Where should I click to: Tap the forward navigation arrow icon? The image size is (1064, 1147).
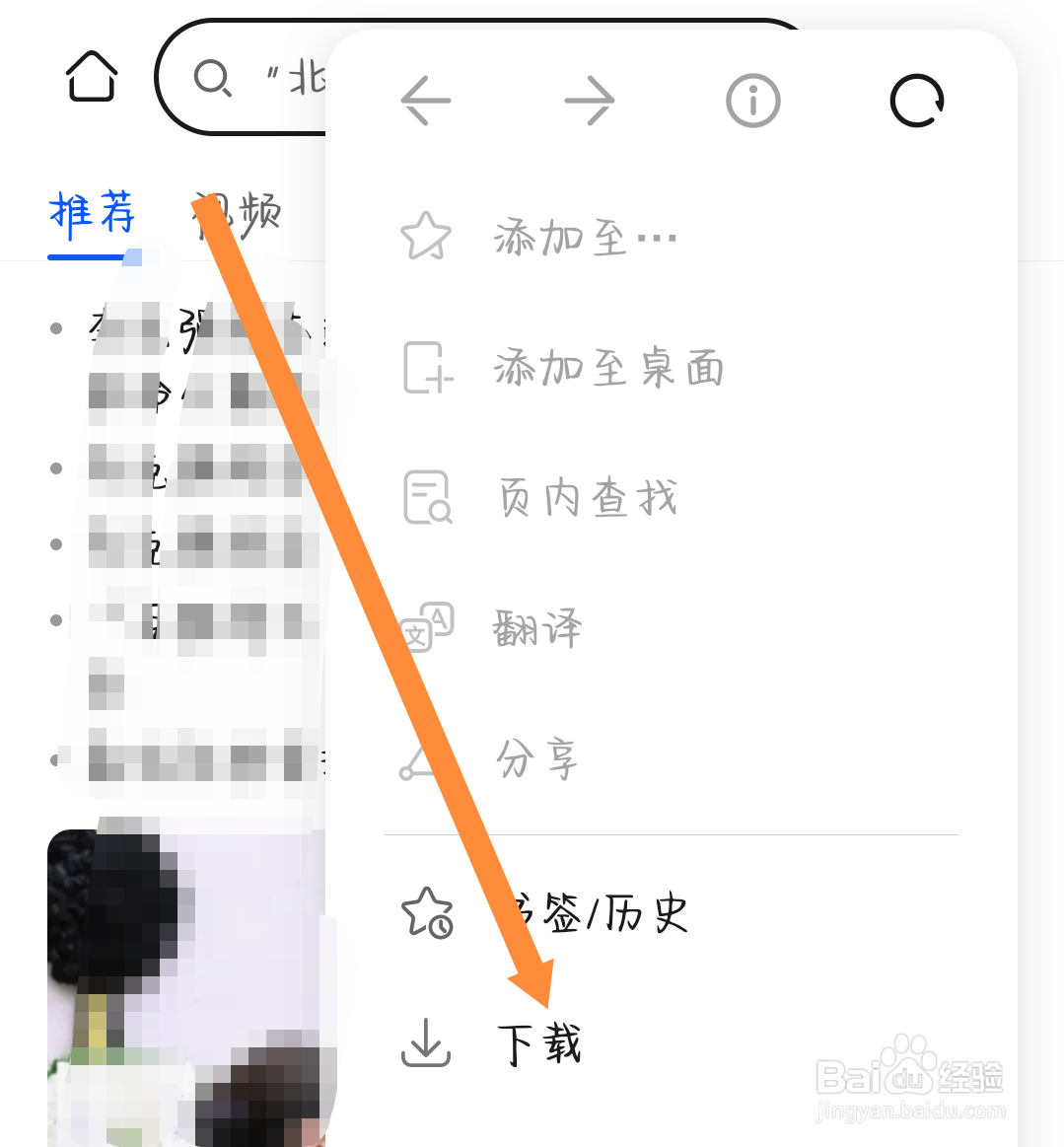click(589, 100)
